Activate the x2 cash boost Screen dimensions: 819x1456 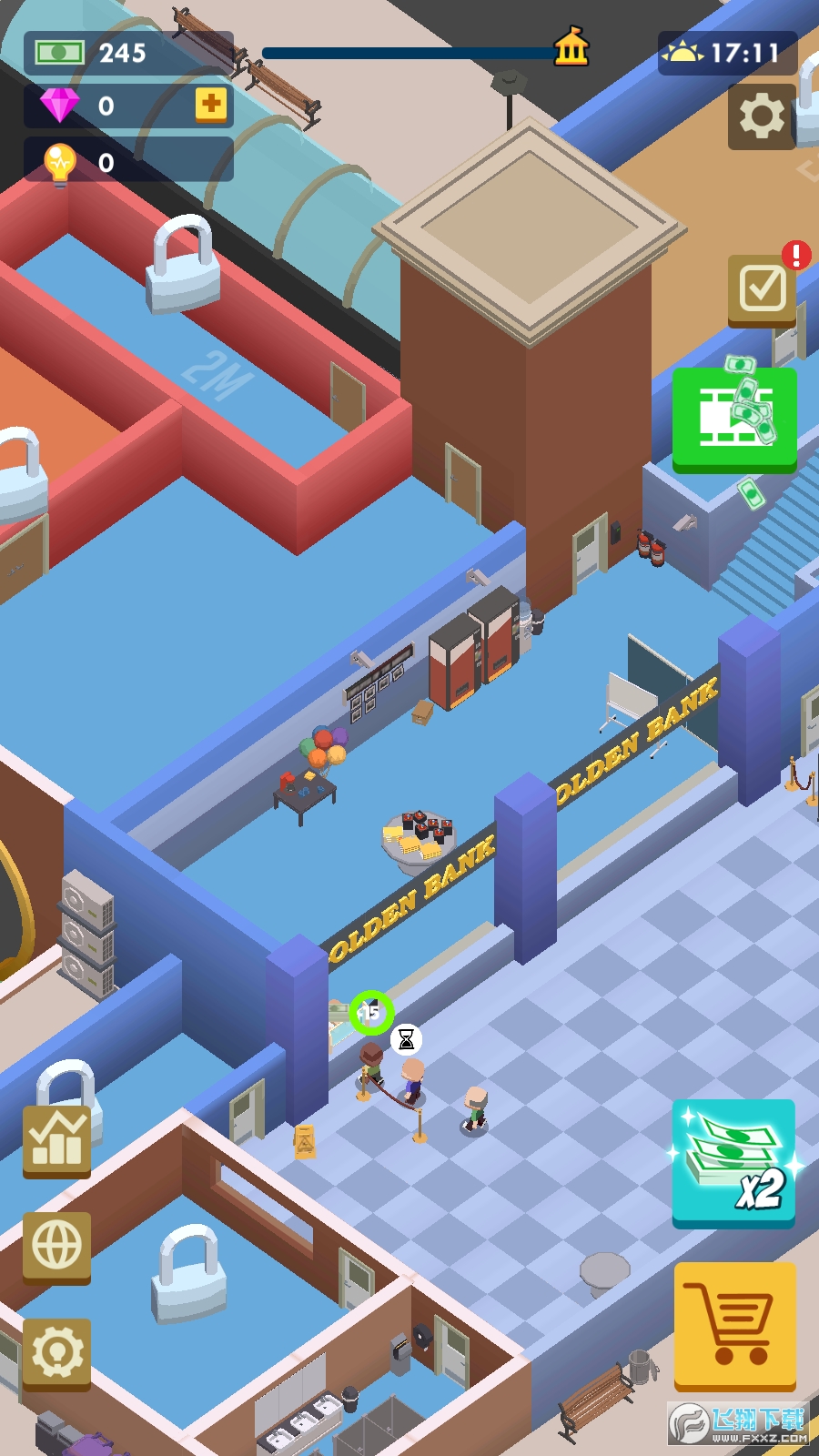tap(733, 1163)
